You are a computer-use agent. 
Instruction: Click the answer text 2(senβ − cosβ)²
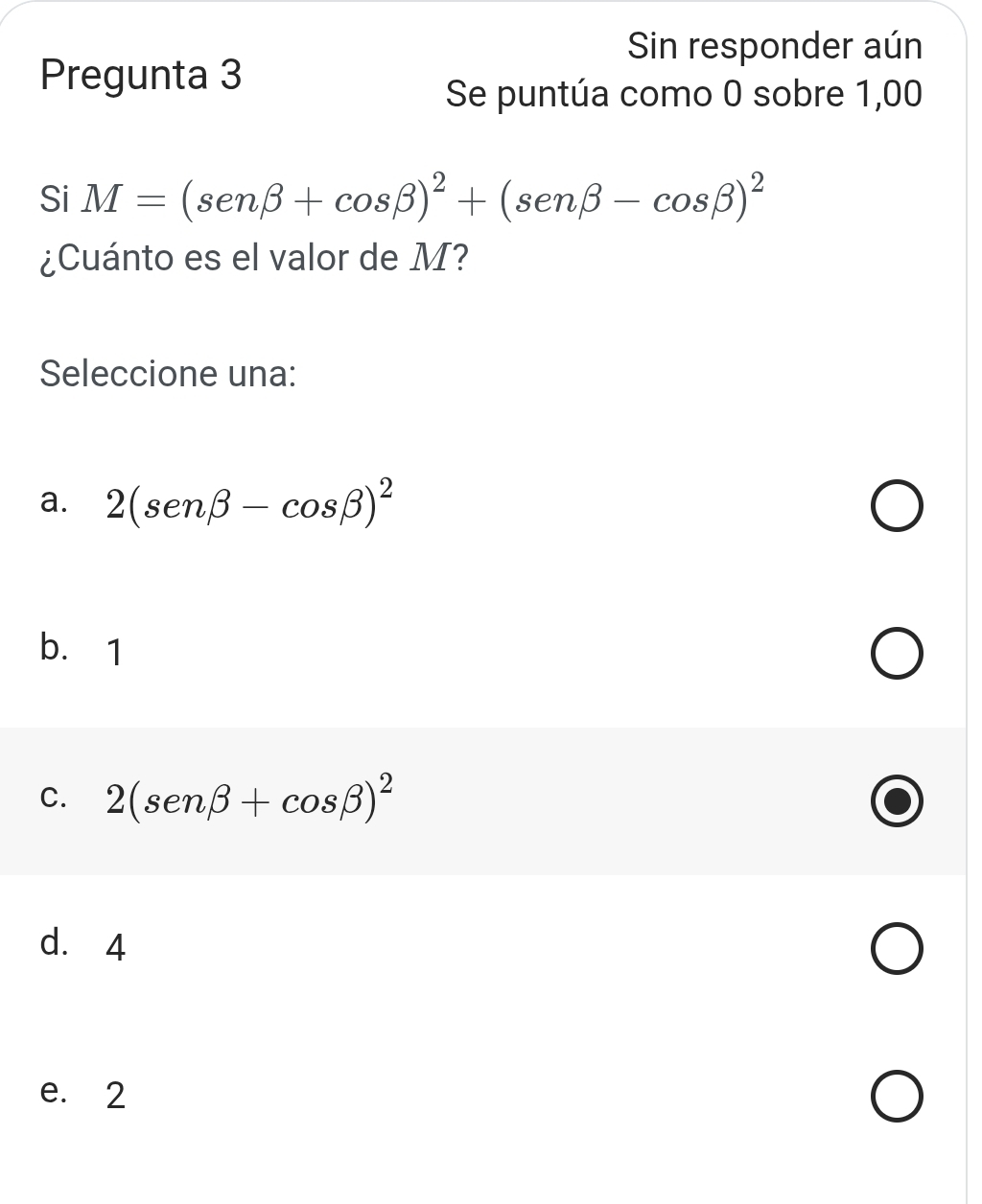247,502
